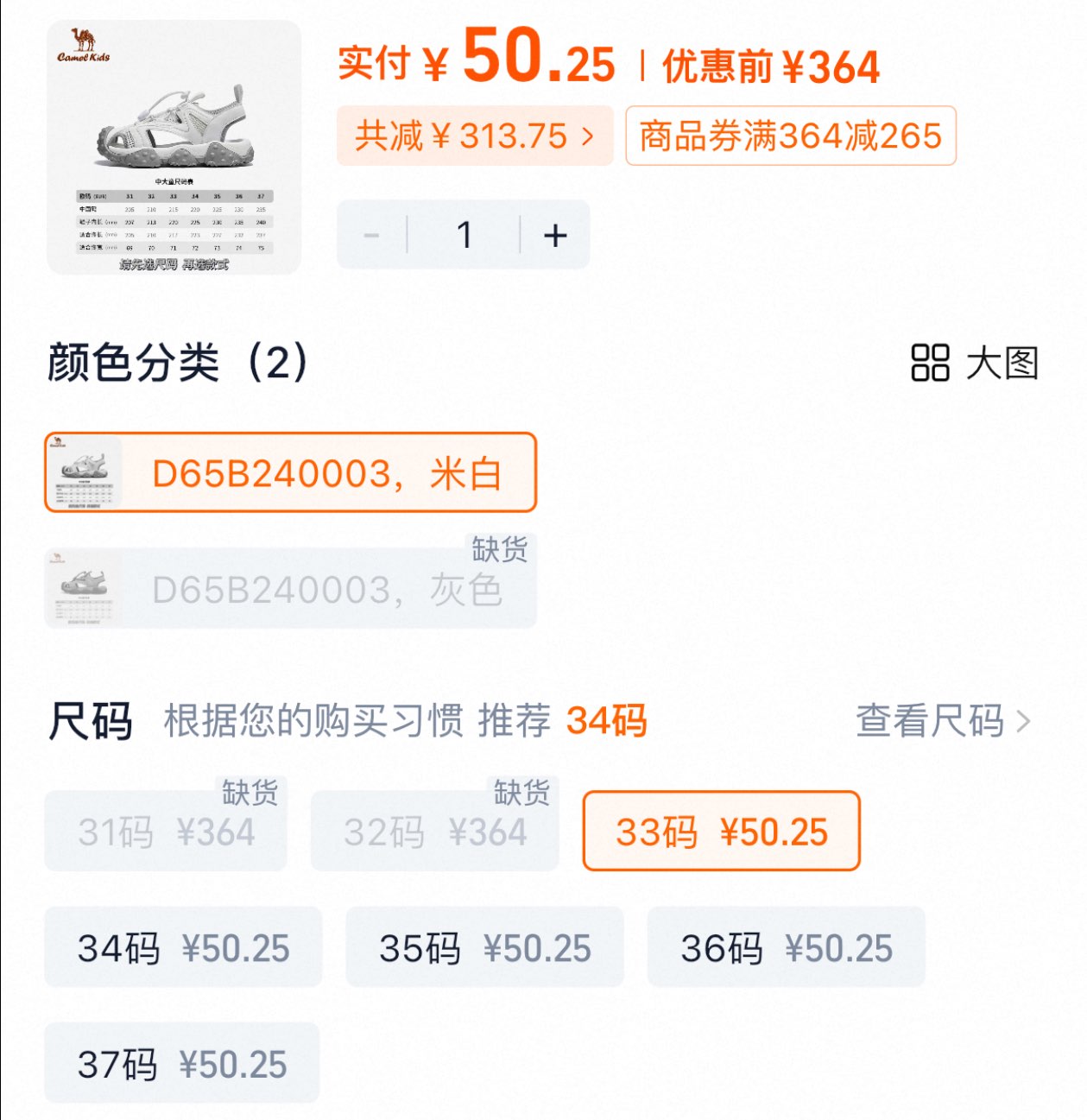Increase quantity with the plus button

click(555, 235)
